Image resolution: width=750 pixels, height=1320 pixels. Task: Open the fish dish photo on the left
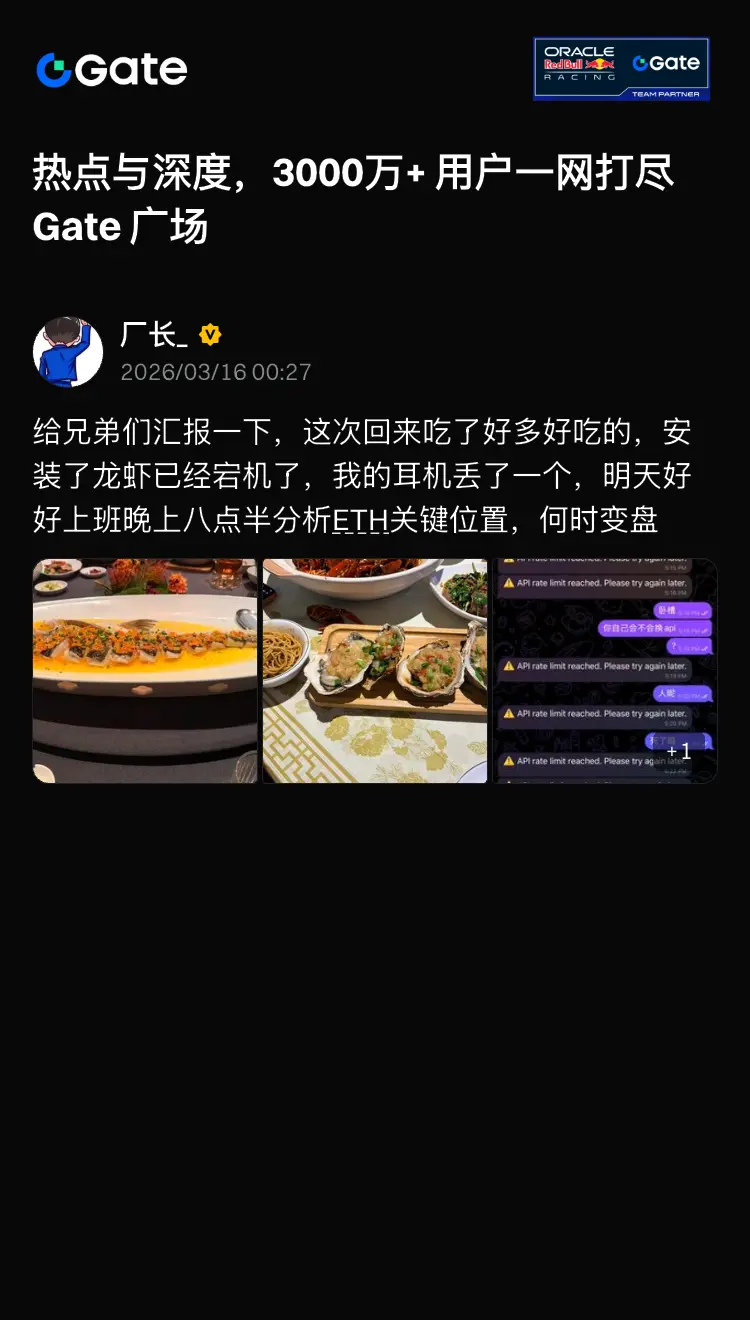tap(145, 671)
